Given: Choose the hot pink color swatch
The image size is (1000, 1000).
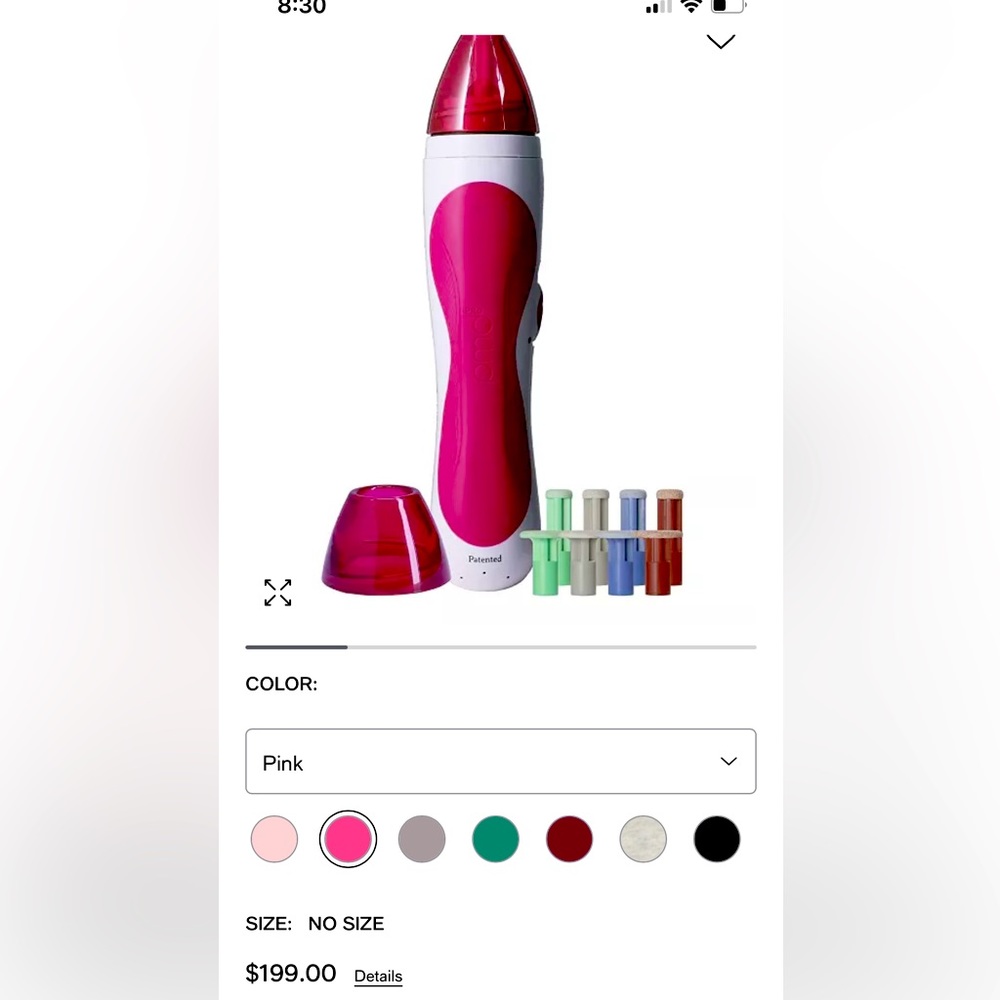Looking at the screenshot, I should click(348, 839).
